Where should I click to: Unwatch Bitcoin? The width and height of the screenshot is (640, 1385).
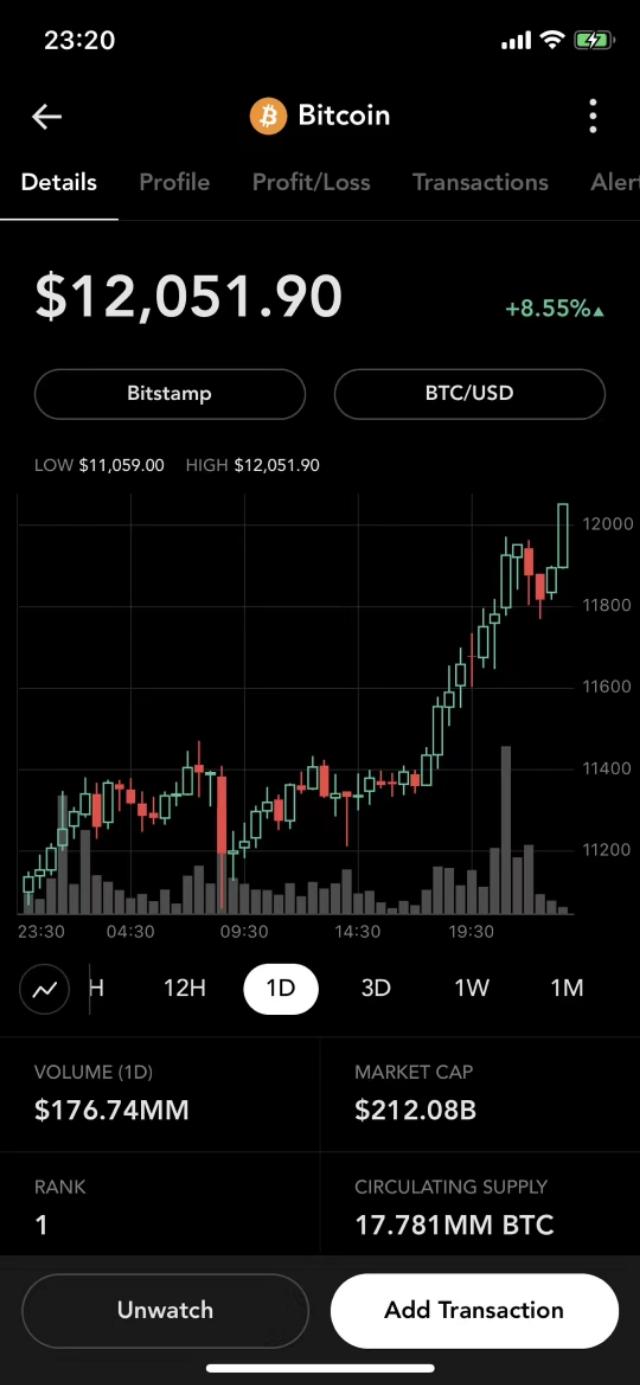coord(165,1310)
